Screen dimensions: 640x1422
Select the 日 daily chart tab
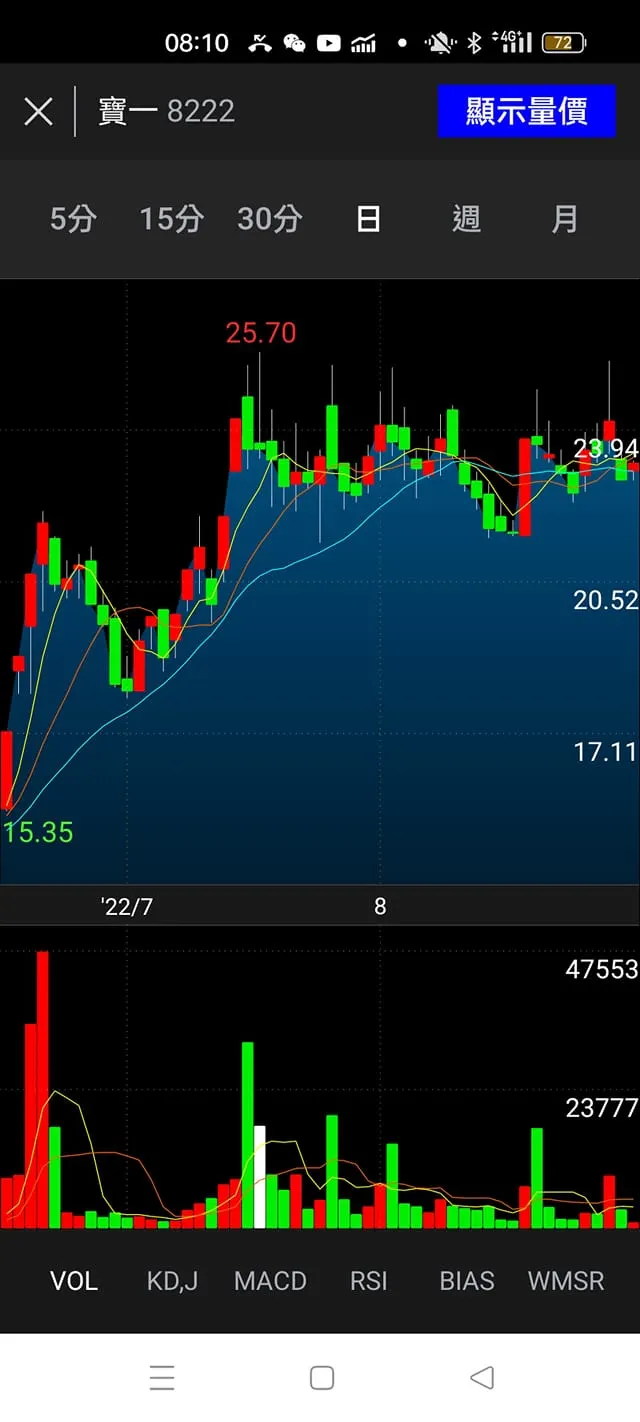tap(368, 219)
